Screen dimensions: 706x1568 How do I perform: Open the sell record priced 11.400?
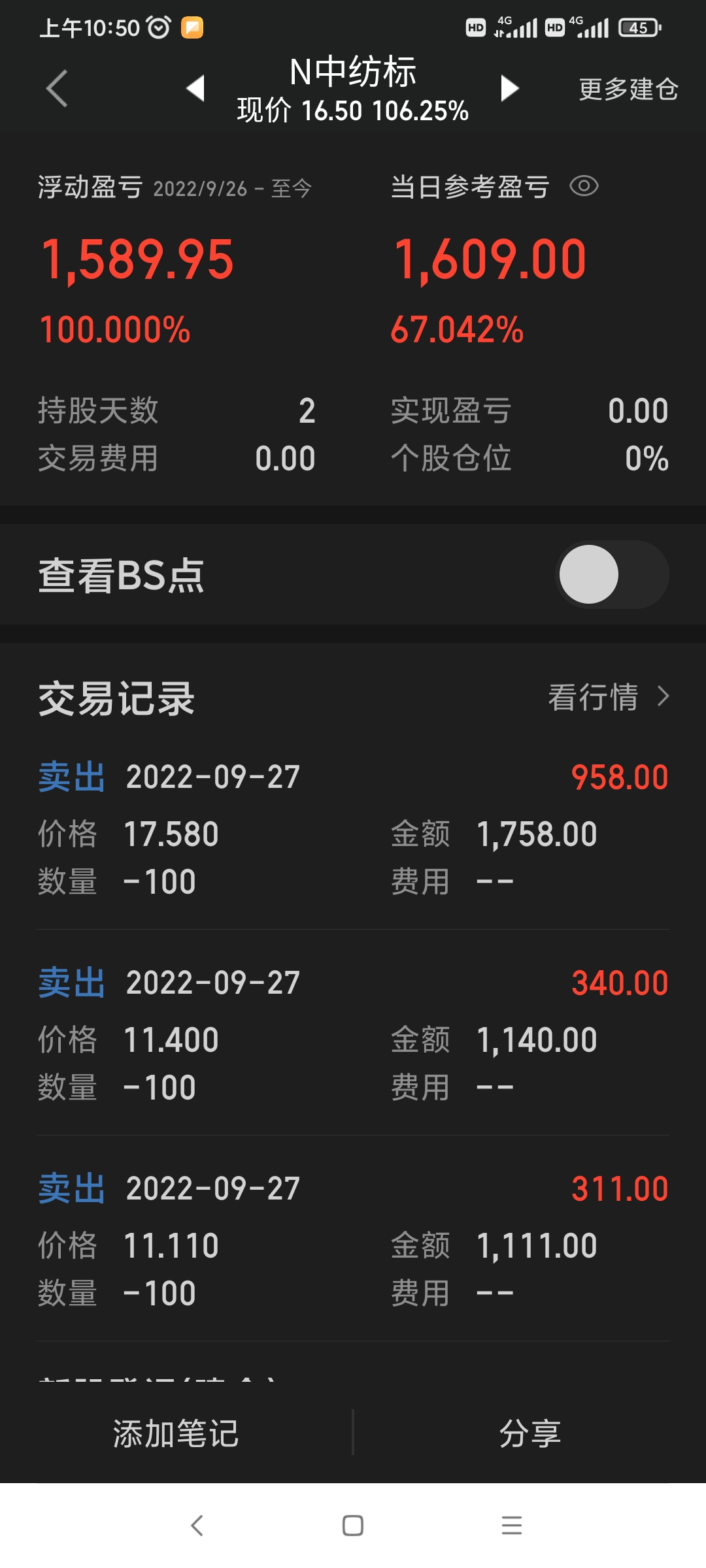click(353, 1036)
